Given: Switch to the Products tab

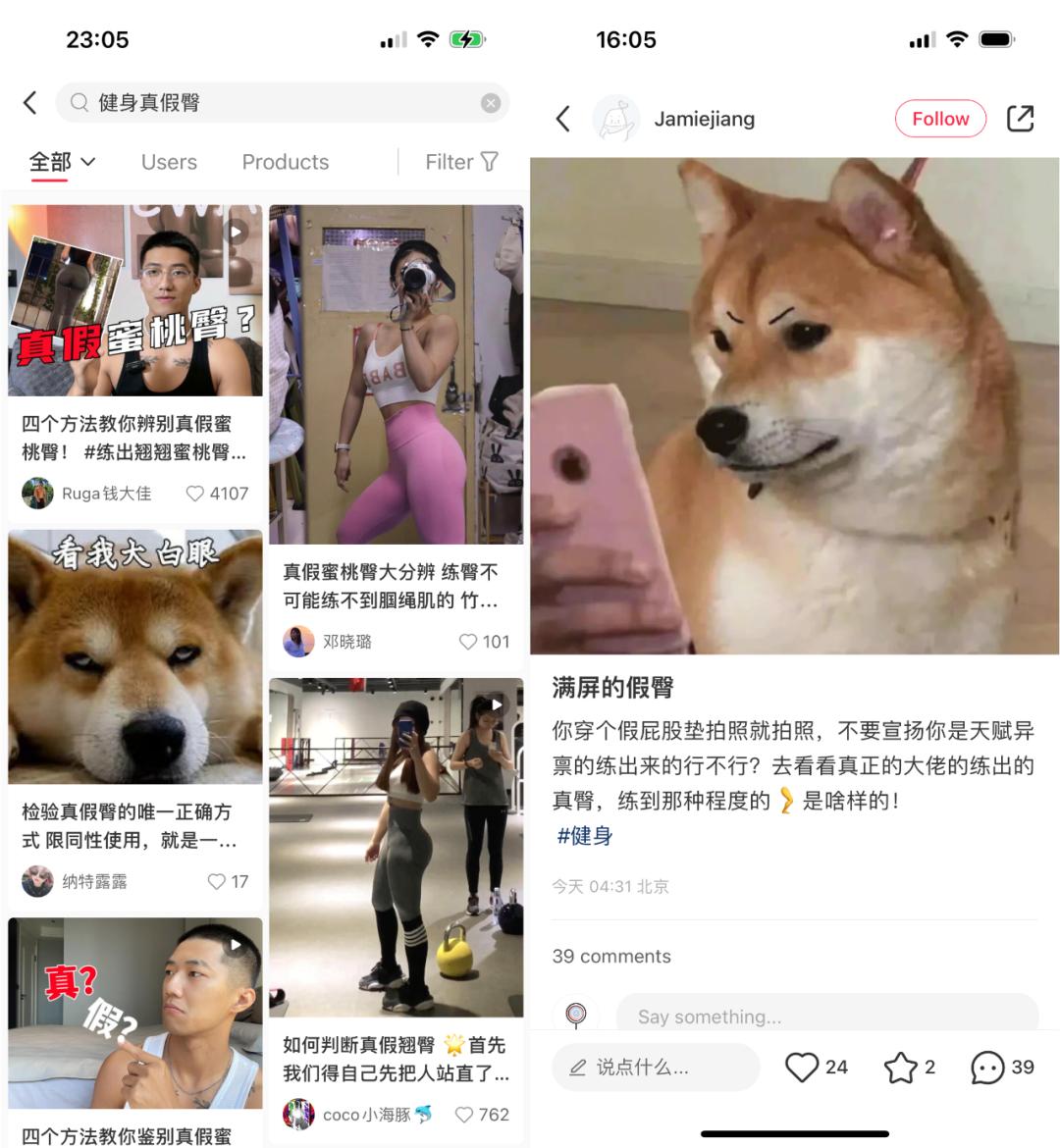Looking at the screenshot, I should tap(286, 162).
